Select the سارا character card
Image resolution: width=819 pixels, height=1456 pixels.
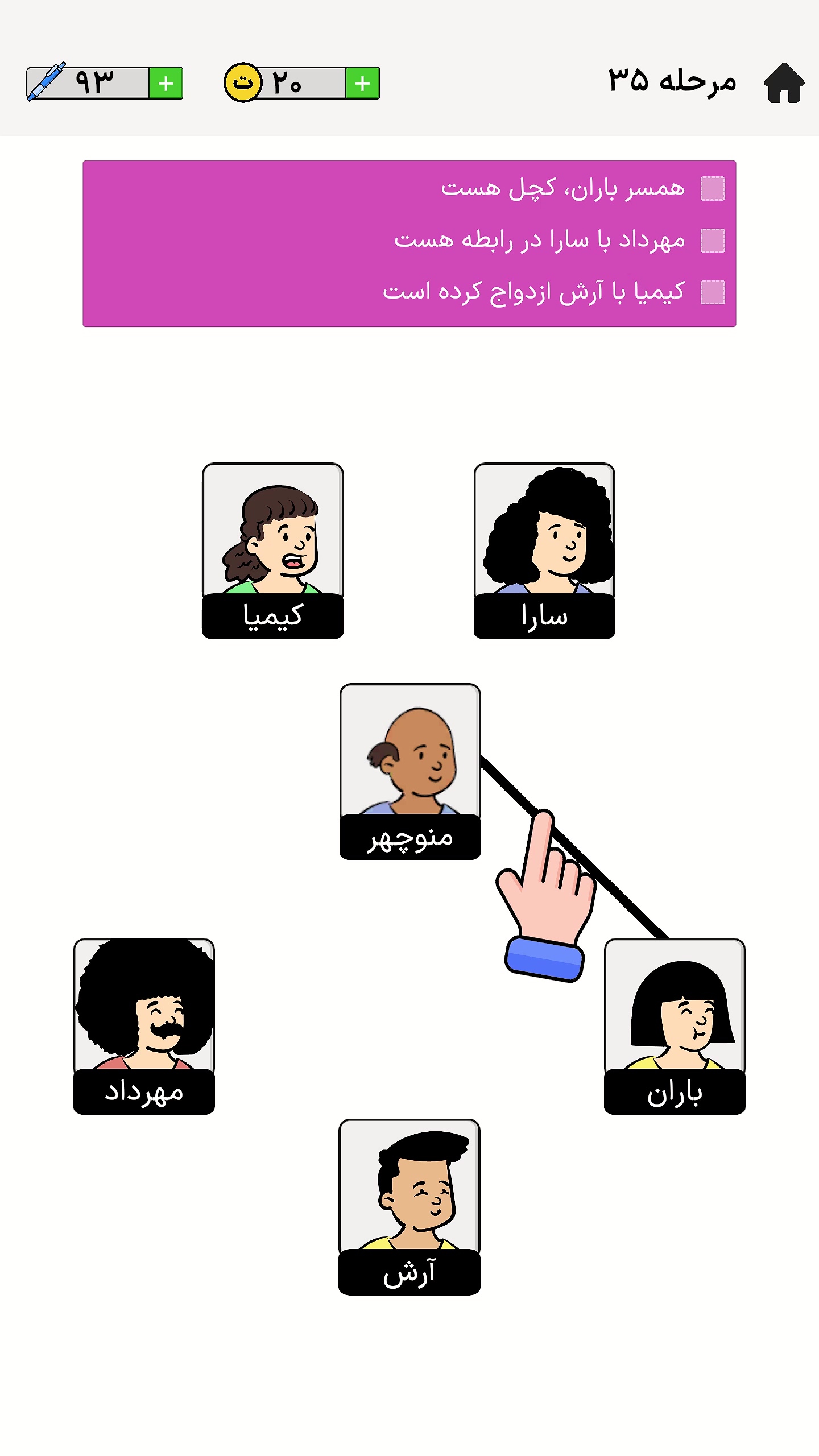pyautogui.click(x=544, y=550)
